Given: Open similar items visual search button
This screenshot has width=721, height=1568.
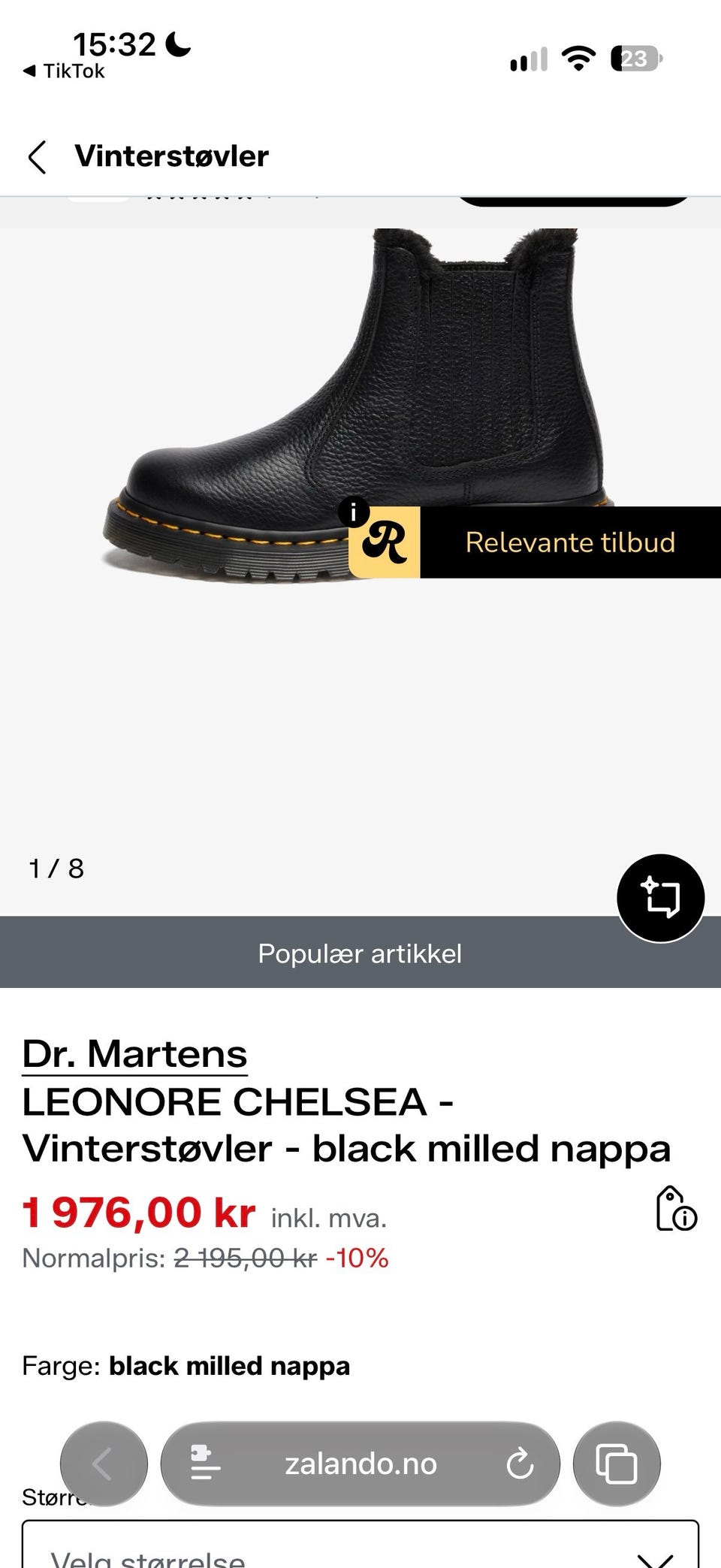Looking at the screenshot, I should tap(660, 898).
